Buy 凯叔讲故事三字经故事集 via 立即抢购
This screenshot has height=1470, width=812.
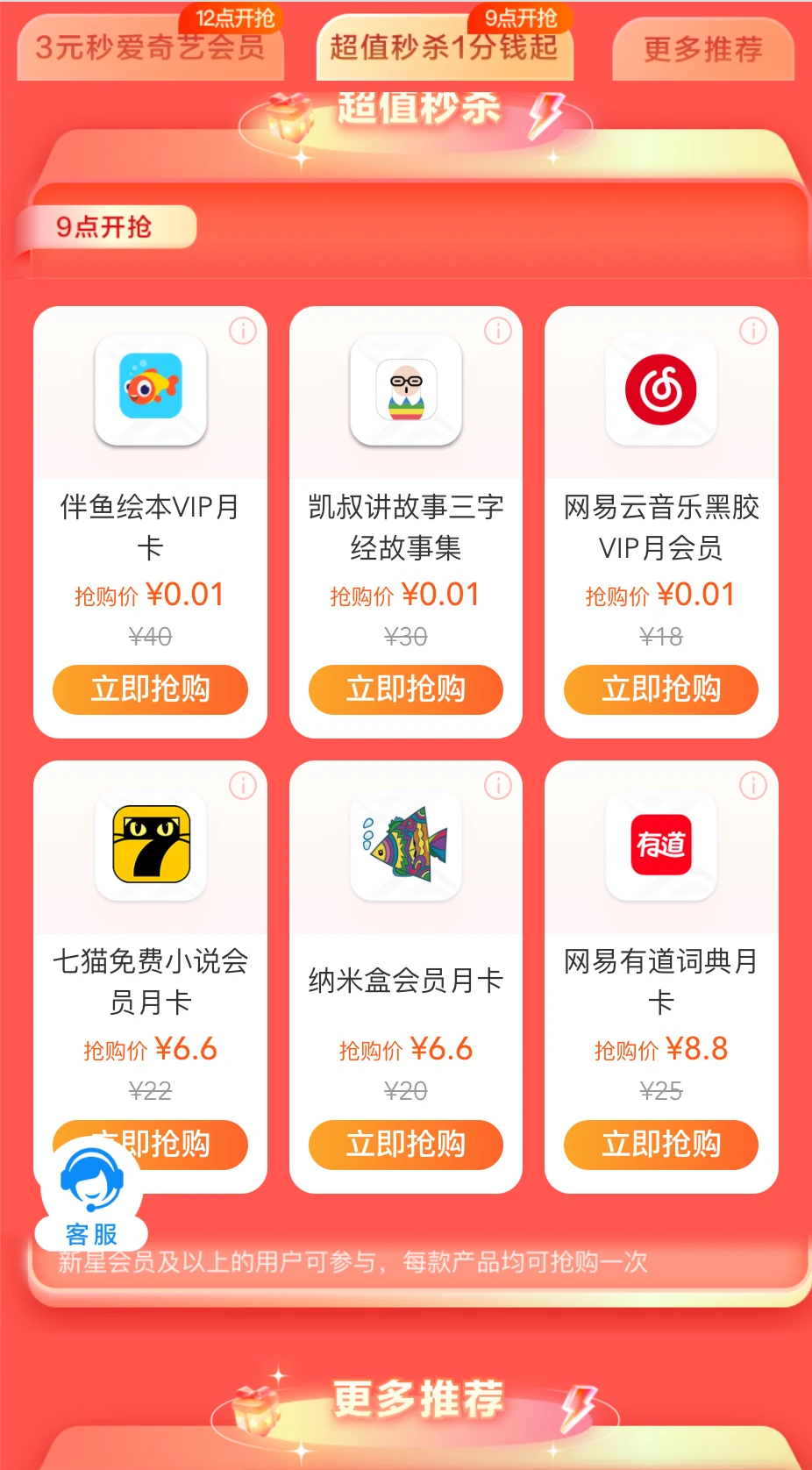[405, 689]
